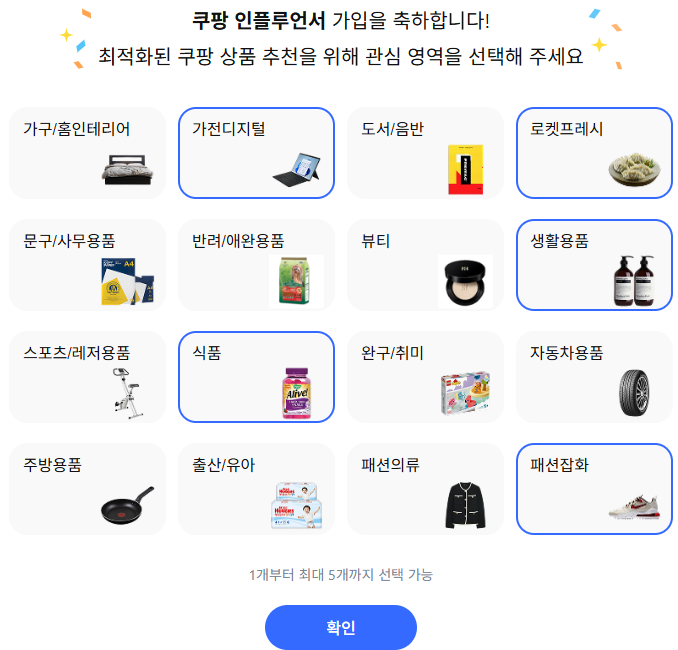Select the 완구/취미 category
The width and height of the screenshot is (678, 650).
click(425, 377)
